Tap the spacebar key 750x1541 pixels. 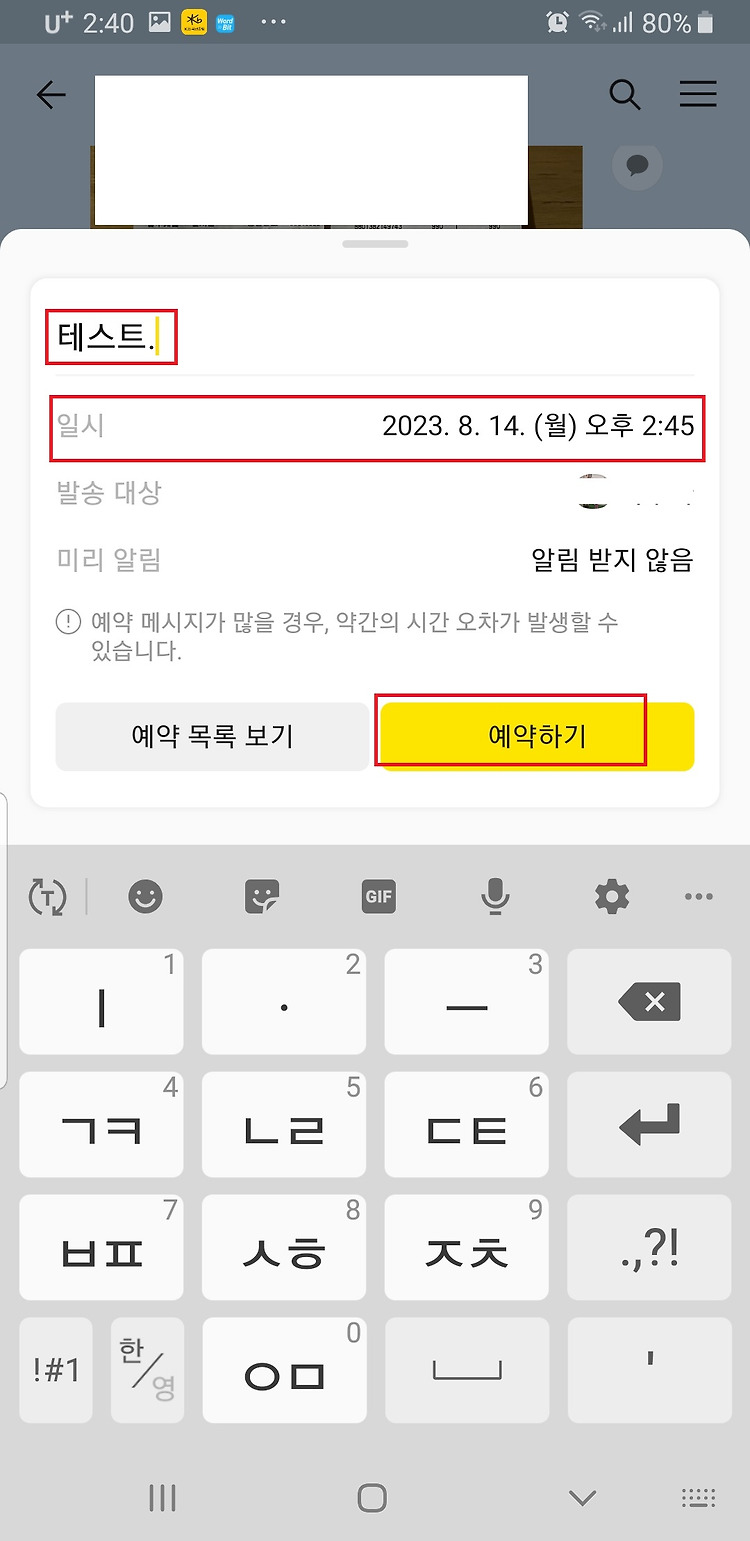pos(467,1369)
